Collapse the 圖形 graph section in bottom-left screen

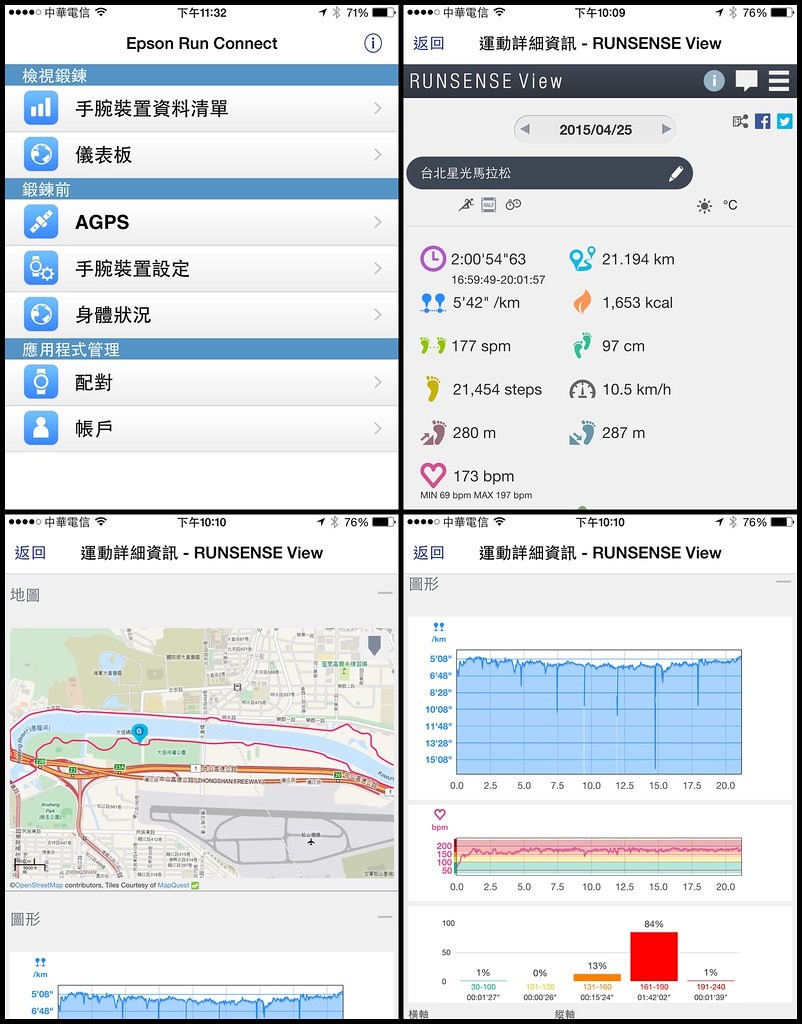[x=383, y=916]
